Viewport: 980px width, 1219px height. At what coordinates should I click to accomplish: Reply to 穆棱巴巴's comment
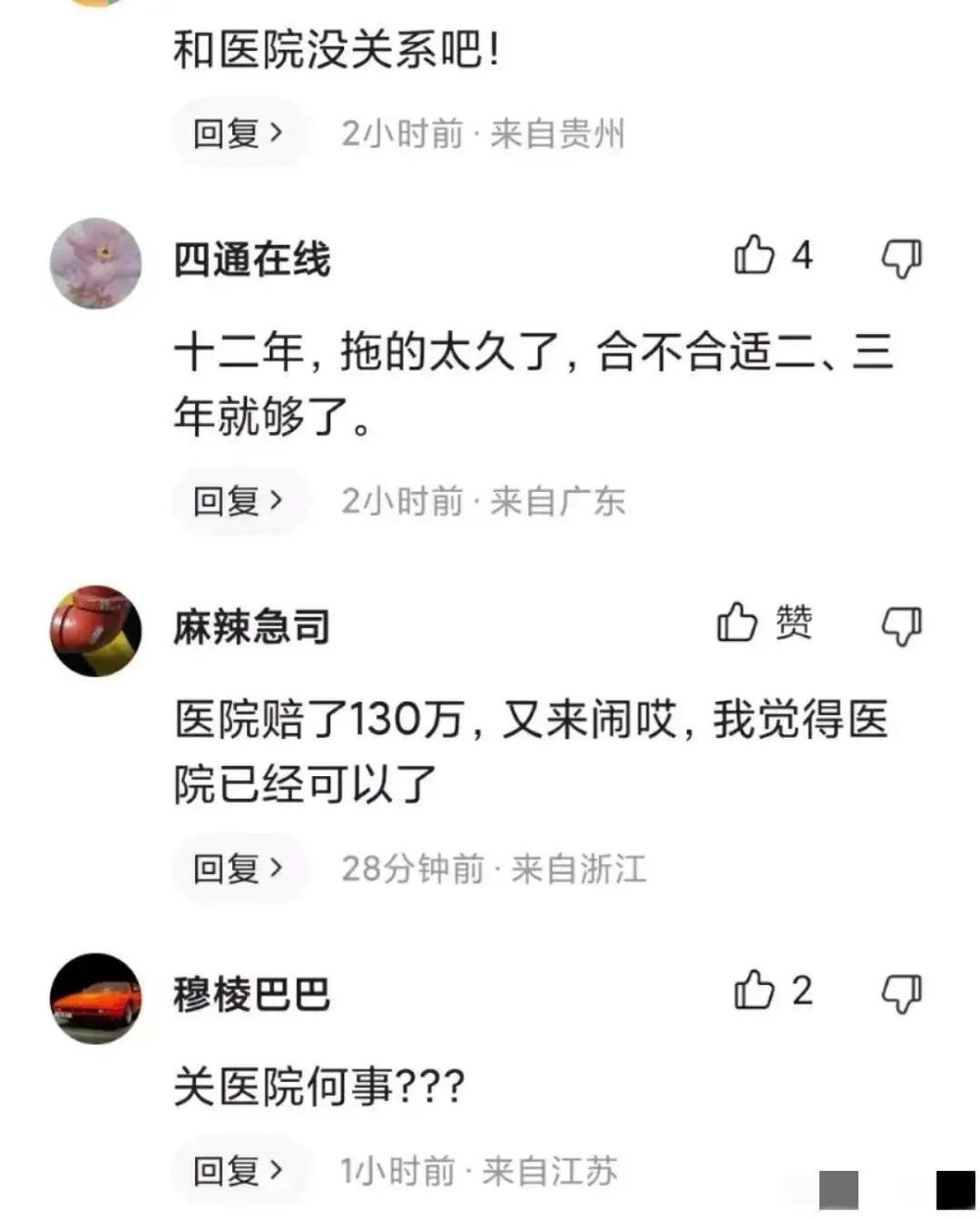tap(239, 1170)
